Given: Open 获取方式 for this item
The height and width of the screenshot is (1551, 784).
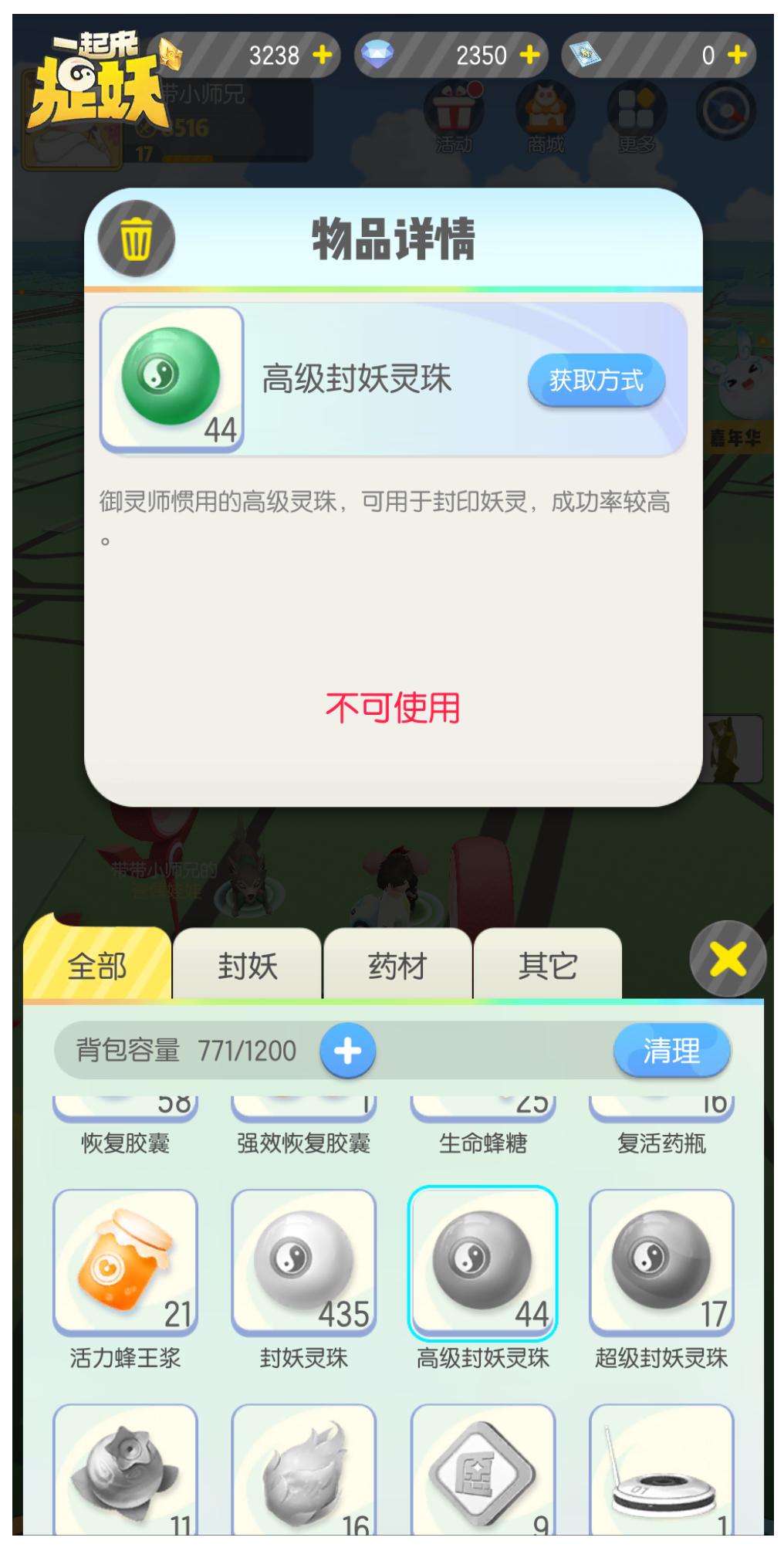Looking at the screenshot, I should pos(596,380).
